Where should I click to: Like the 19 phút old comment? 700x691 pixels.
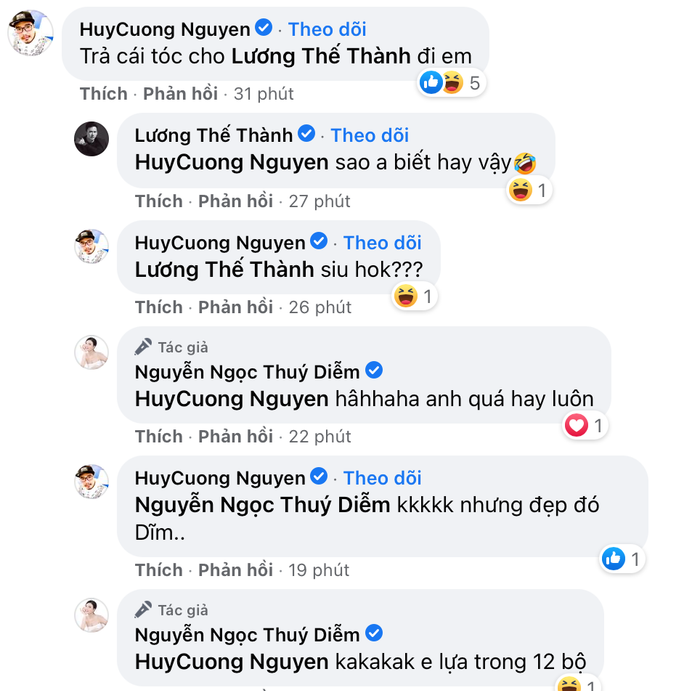coord(158,570)
